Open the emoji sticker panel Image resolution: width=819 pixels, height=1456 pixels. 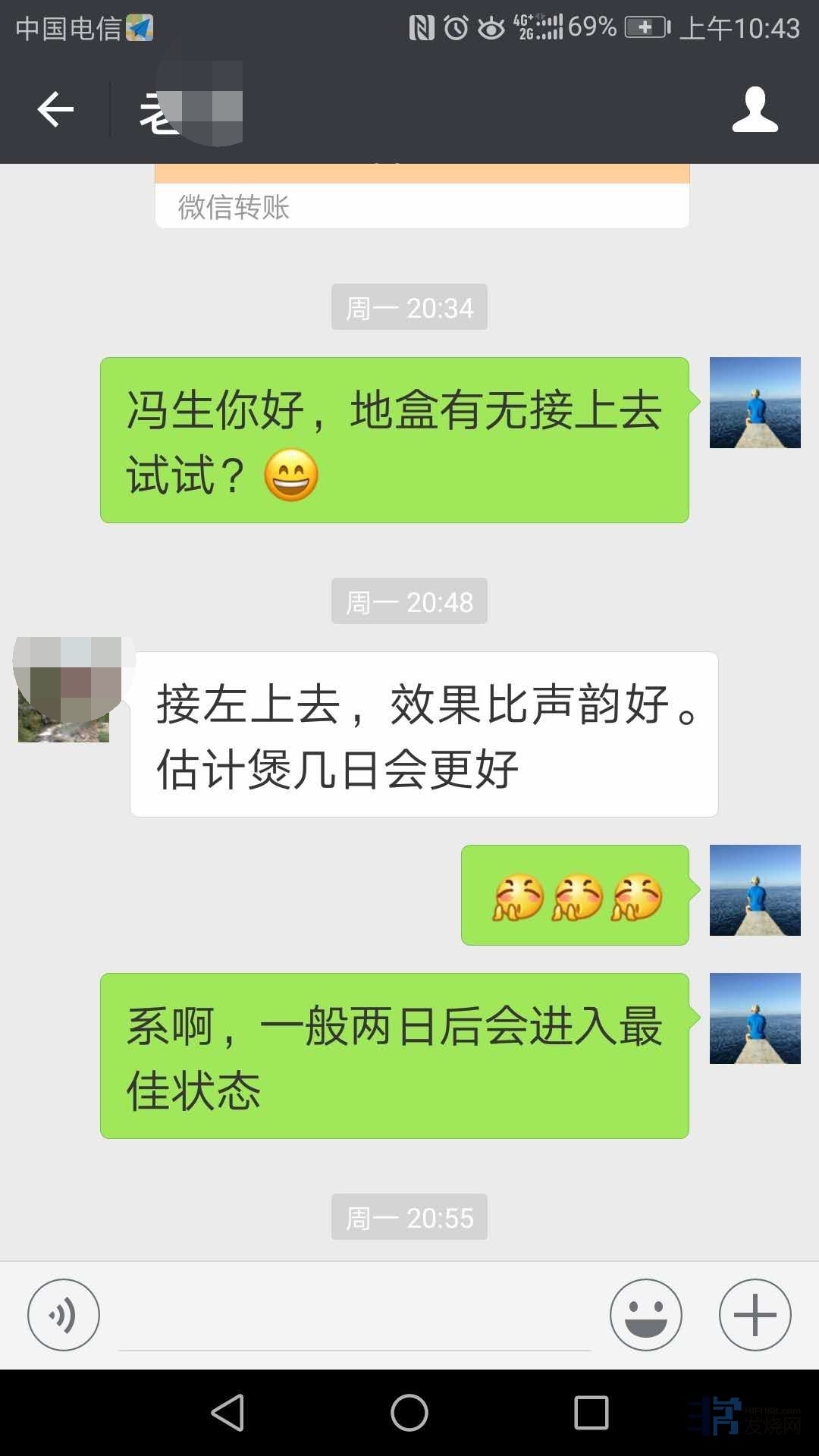pos(645,1315)
